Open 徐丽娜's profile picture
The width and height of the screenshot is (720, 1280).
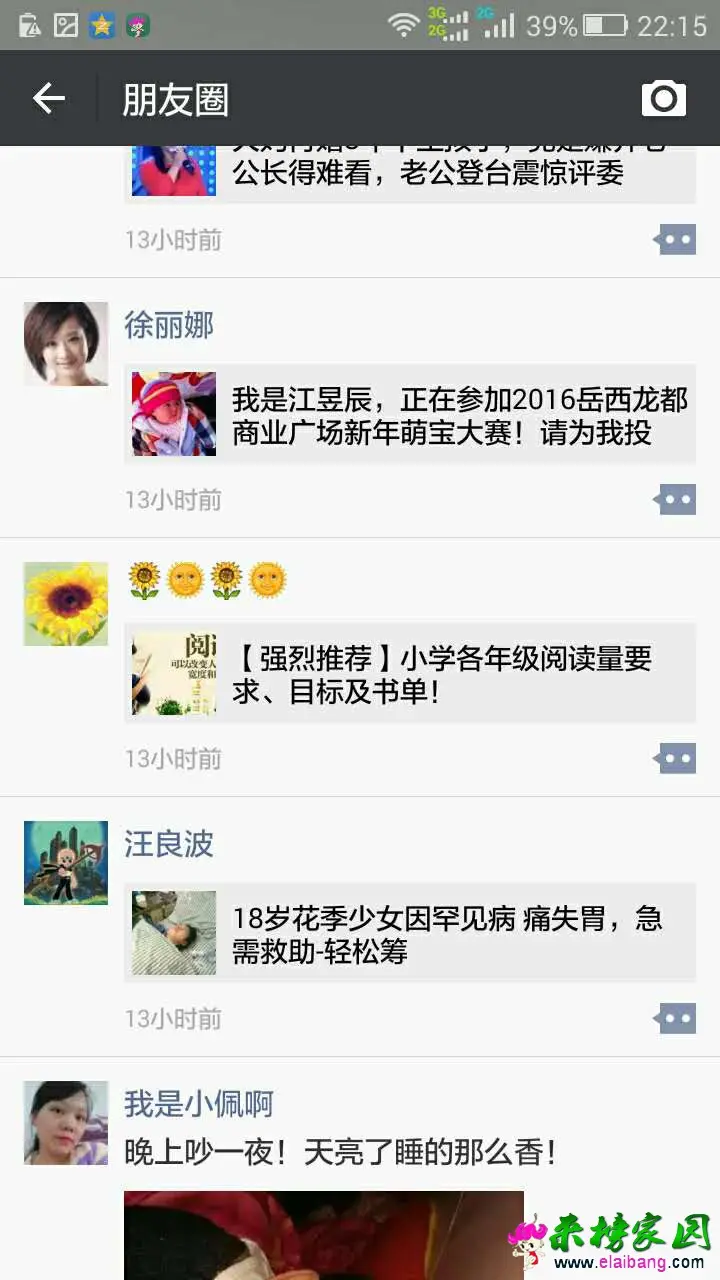[66, 344]
